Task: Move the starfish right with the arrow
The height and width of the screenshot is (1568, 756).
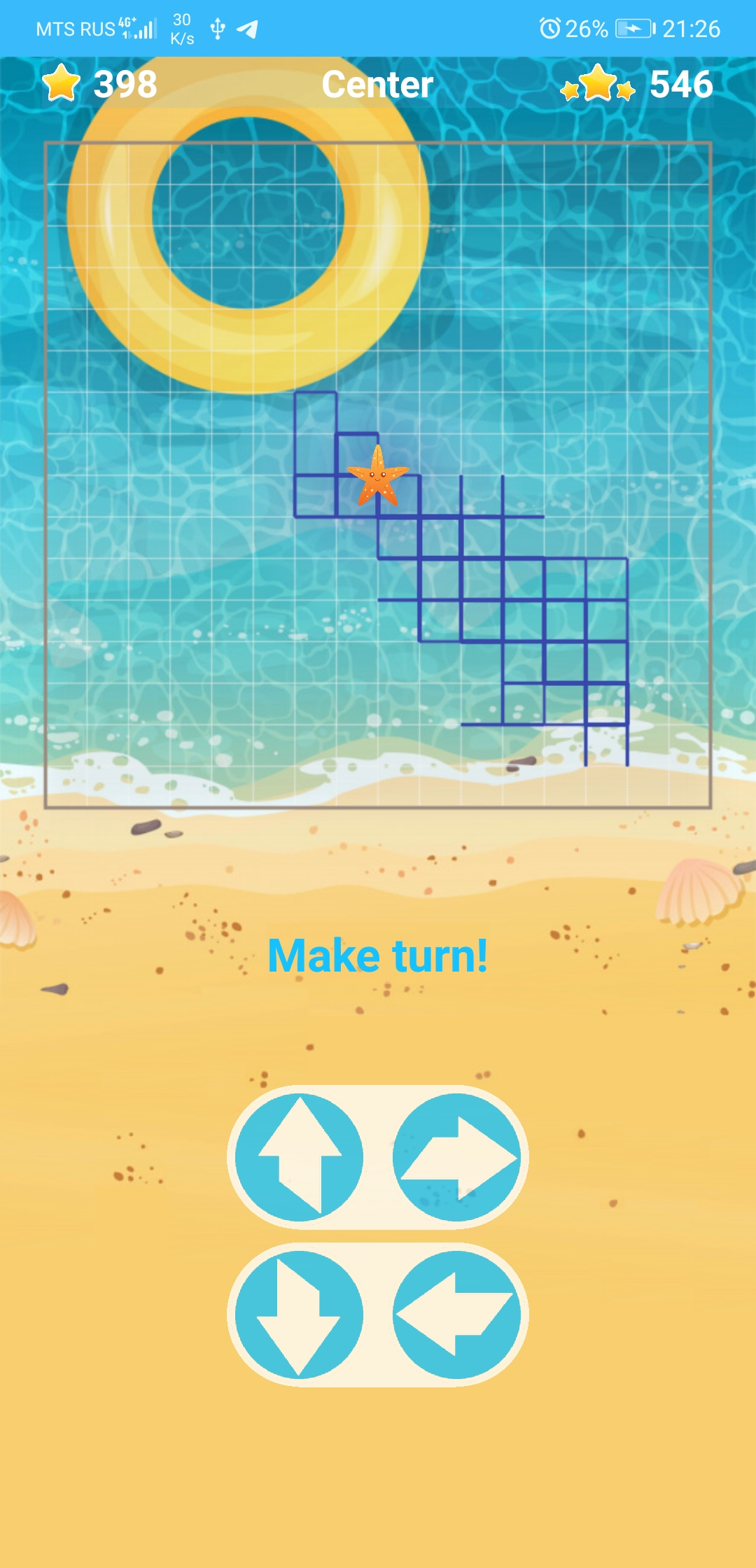Action: (456, 1158)
